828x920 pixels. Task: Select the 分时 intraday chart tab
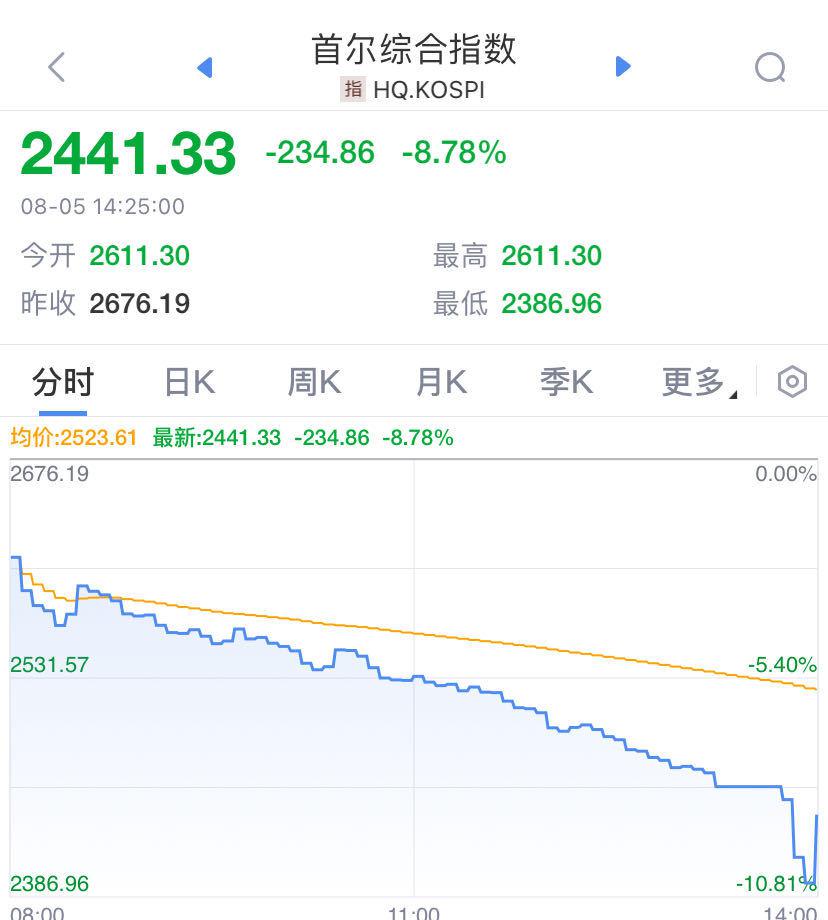click(x=62, y=382)
